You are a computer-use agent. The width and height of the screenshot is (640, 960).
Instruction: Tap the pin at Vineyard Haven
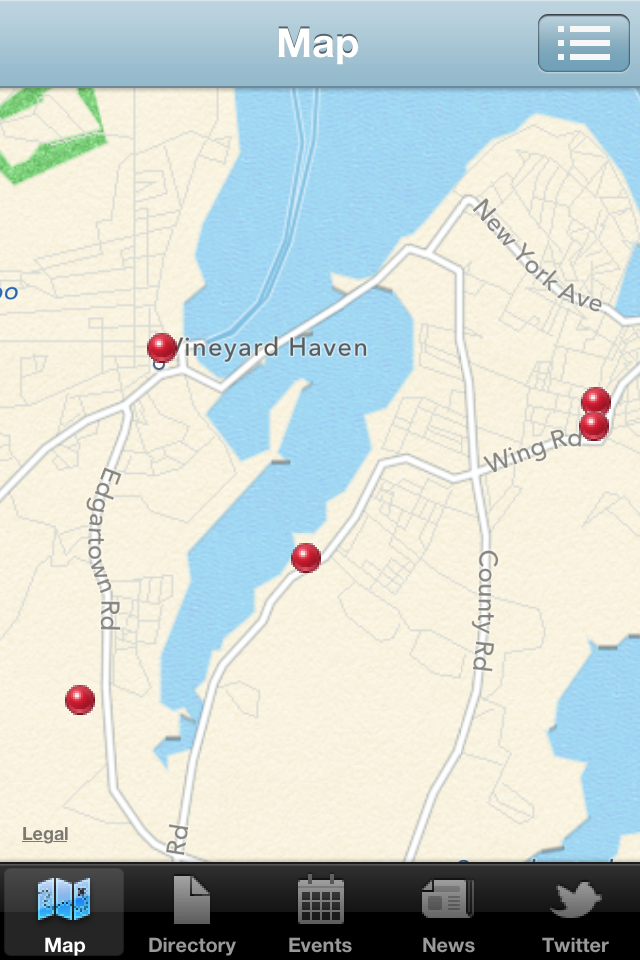coord(161,347)
